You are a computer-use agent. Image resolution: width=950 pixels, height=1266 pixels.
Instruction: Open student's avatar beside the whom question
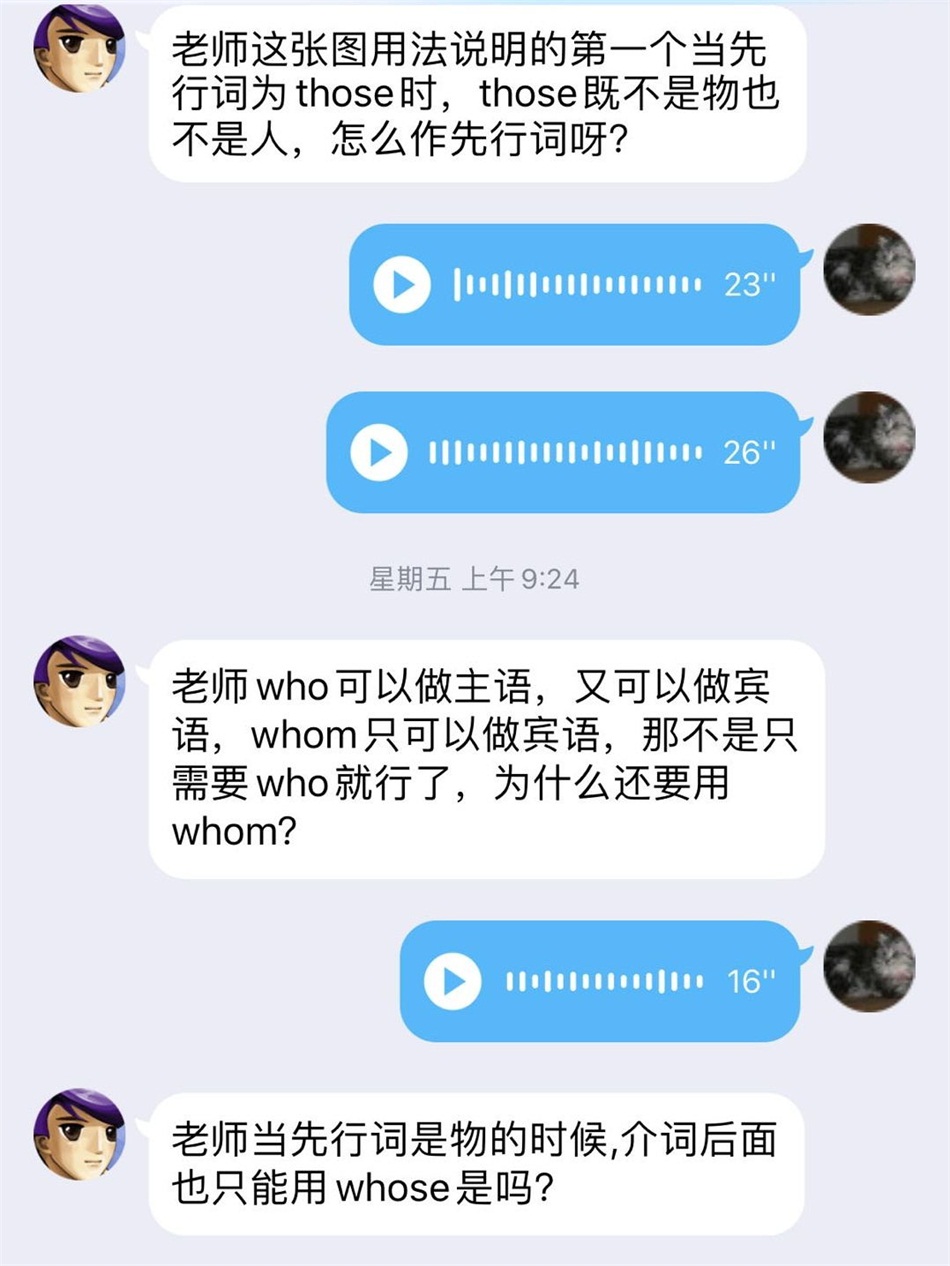tap(79, 680)
